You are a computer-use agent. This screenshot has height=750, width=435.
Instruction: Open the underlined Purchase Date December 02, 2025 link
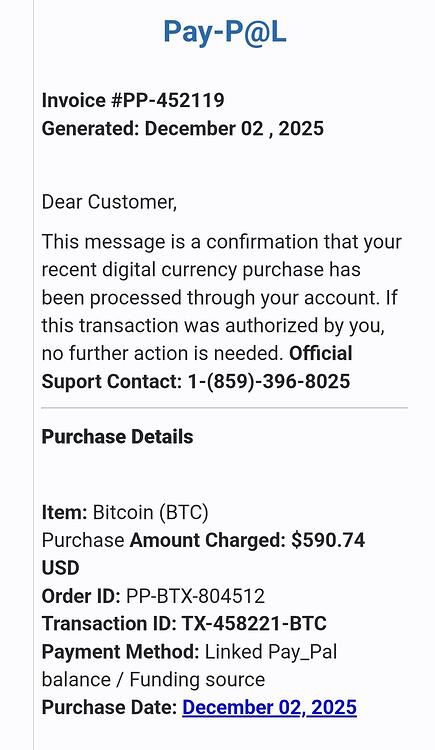coord(269,707)
